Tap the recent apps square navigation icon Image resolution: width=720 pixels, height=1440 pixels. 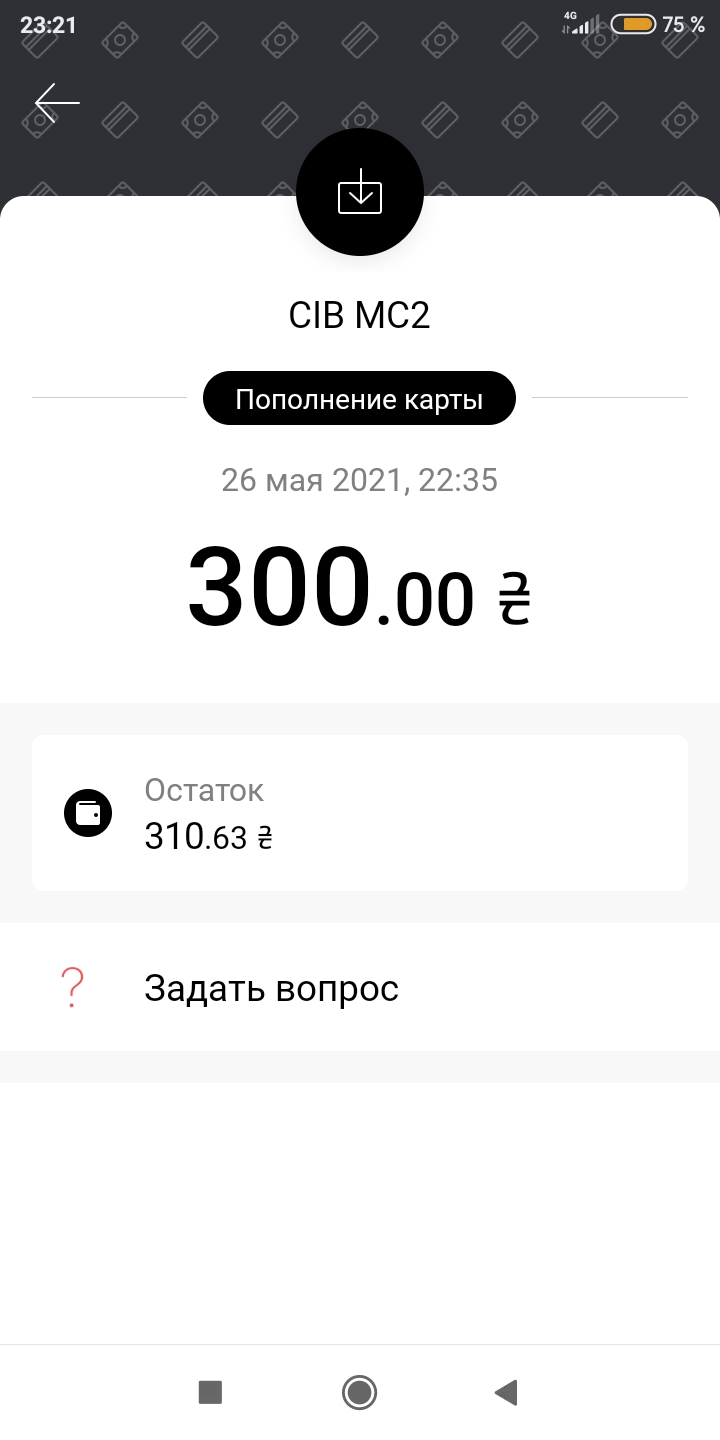click(210, 1392)
